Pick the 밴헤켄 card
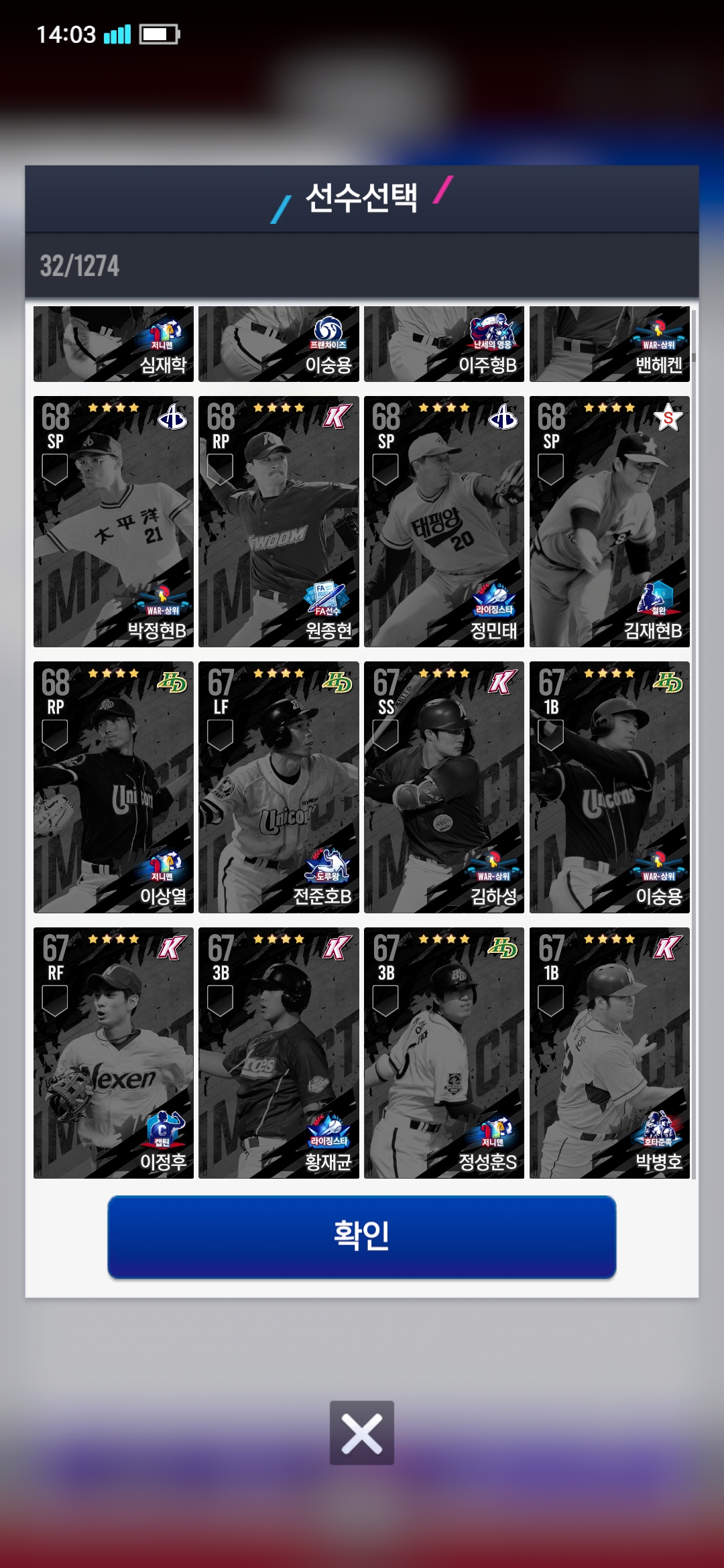 (609, 344)
